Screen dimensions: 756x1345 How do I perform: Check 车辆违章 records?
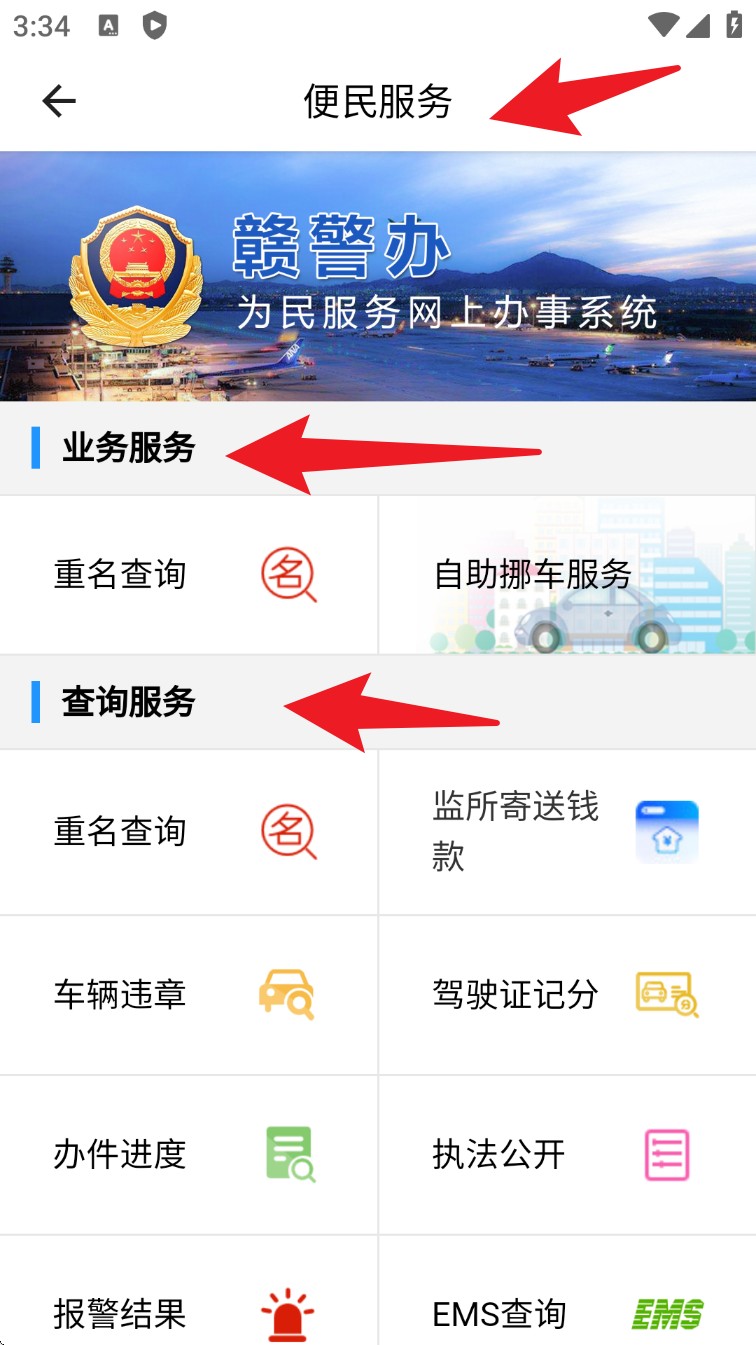(188, 994)
